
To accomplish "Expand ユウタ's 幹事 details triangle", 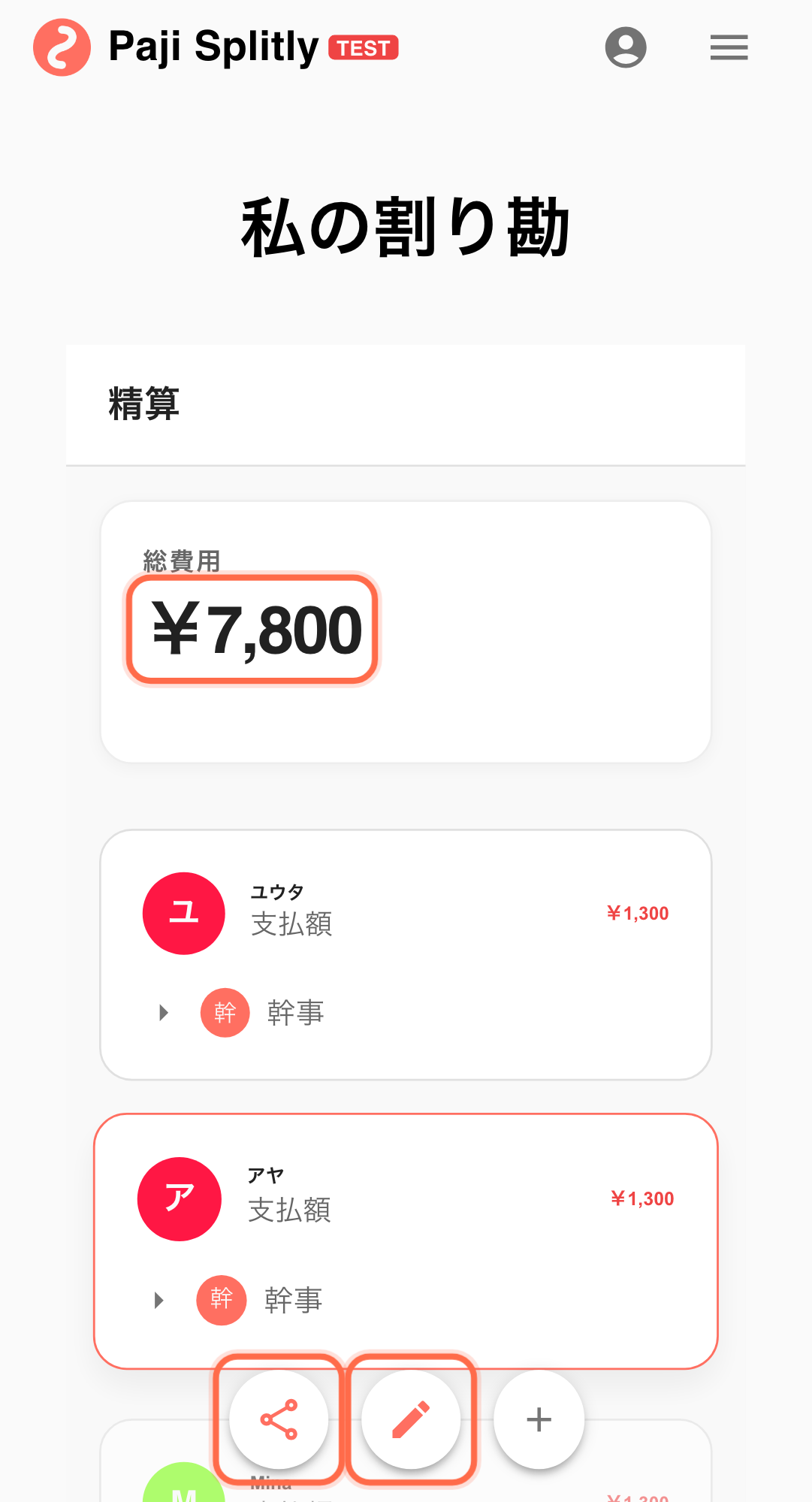I will pyautogui.click(x=163, y=1012).
